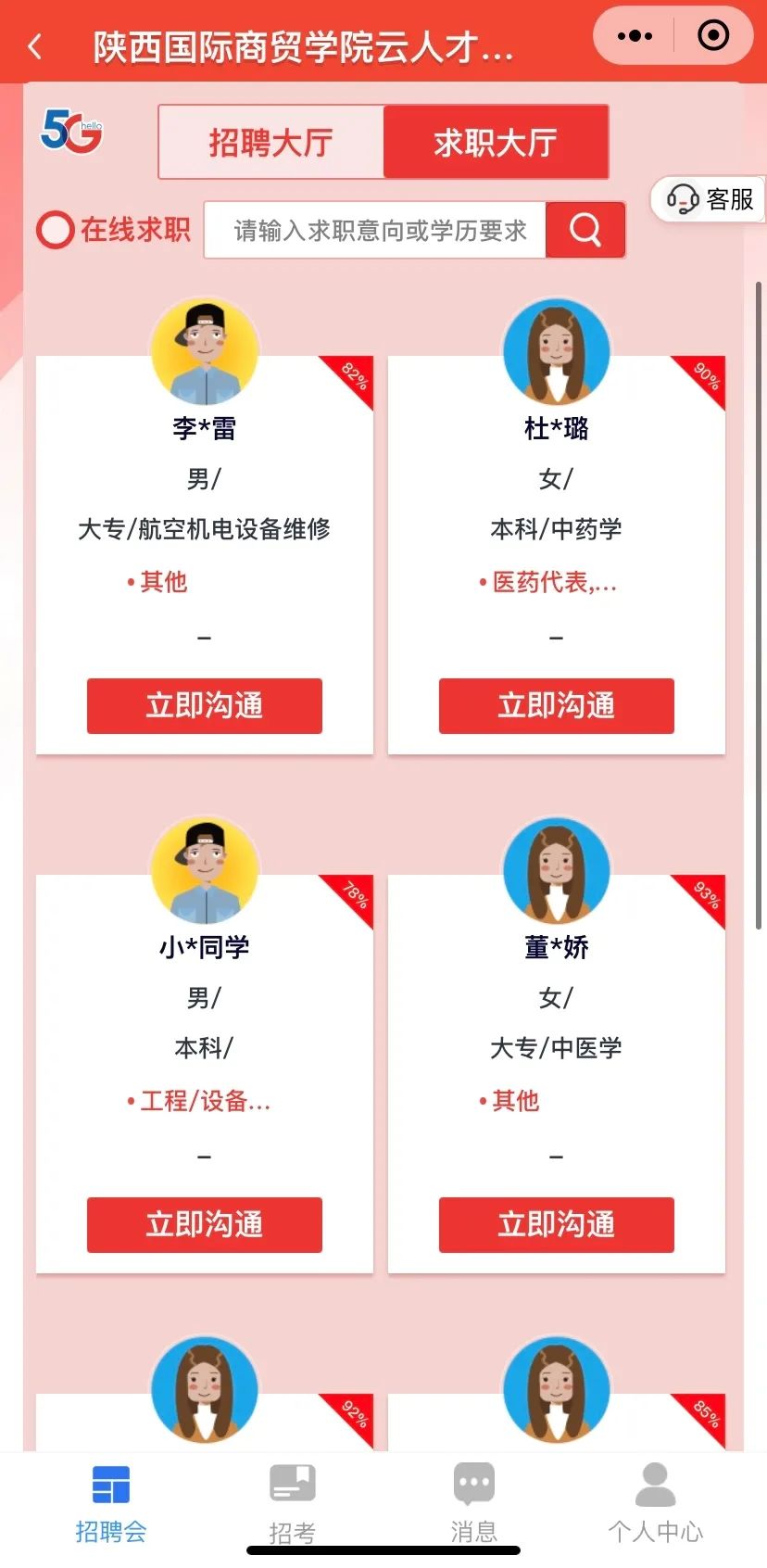Open 个人中心 tab
Screen dimensions: 767x1568
tap(655, 1503)
